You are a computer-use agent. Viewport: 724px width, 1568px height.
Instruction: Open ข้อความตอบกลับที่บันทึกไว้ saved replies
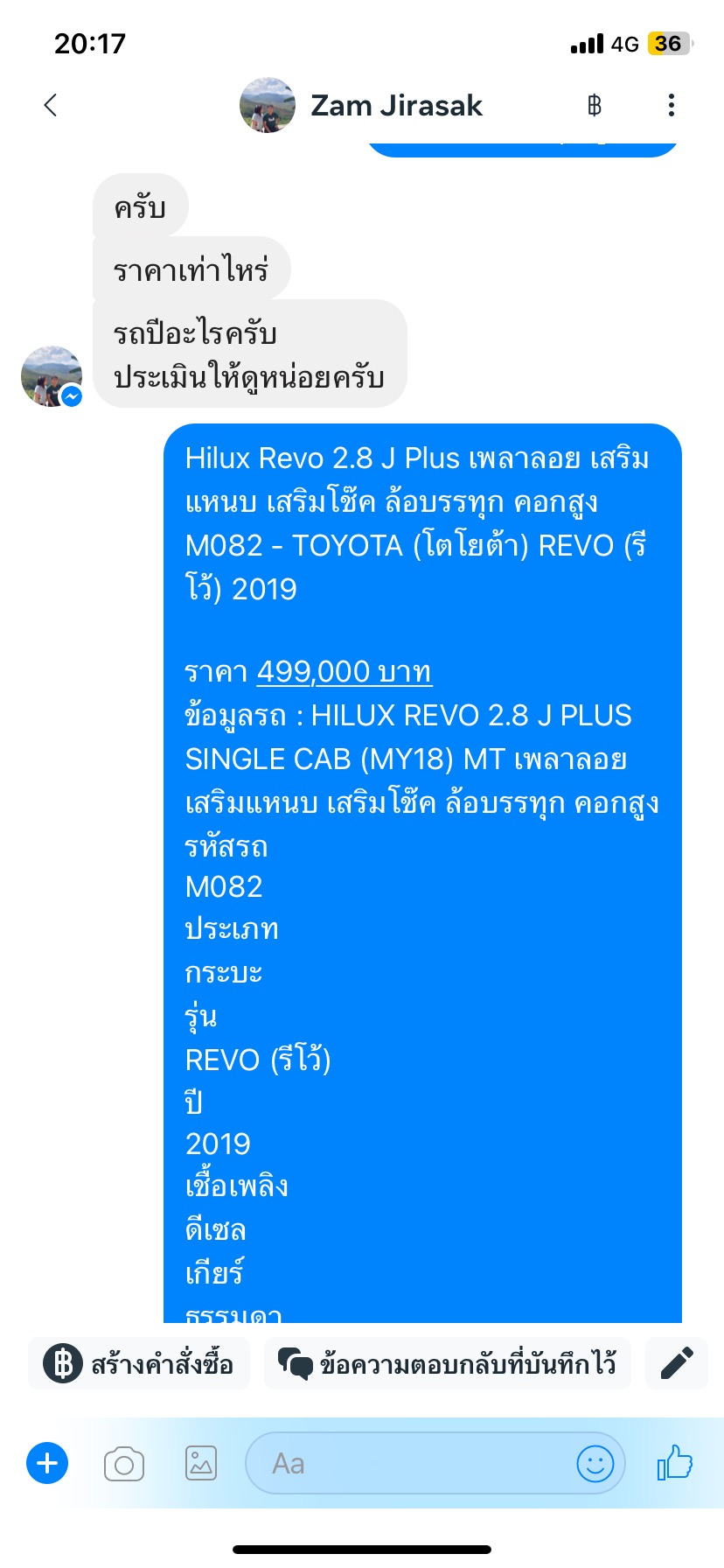pyautogui.click(x=447, y=1363)
